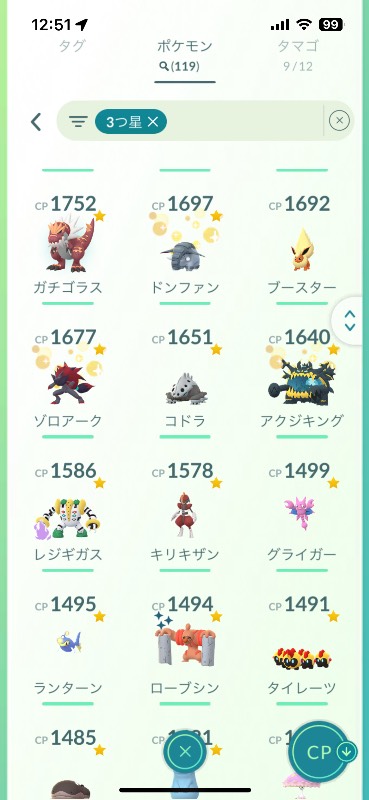Remove the 3つ星 filter chip
Viewport: 369px width, 800px height.
(131, 121)
